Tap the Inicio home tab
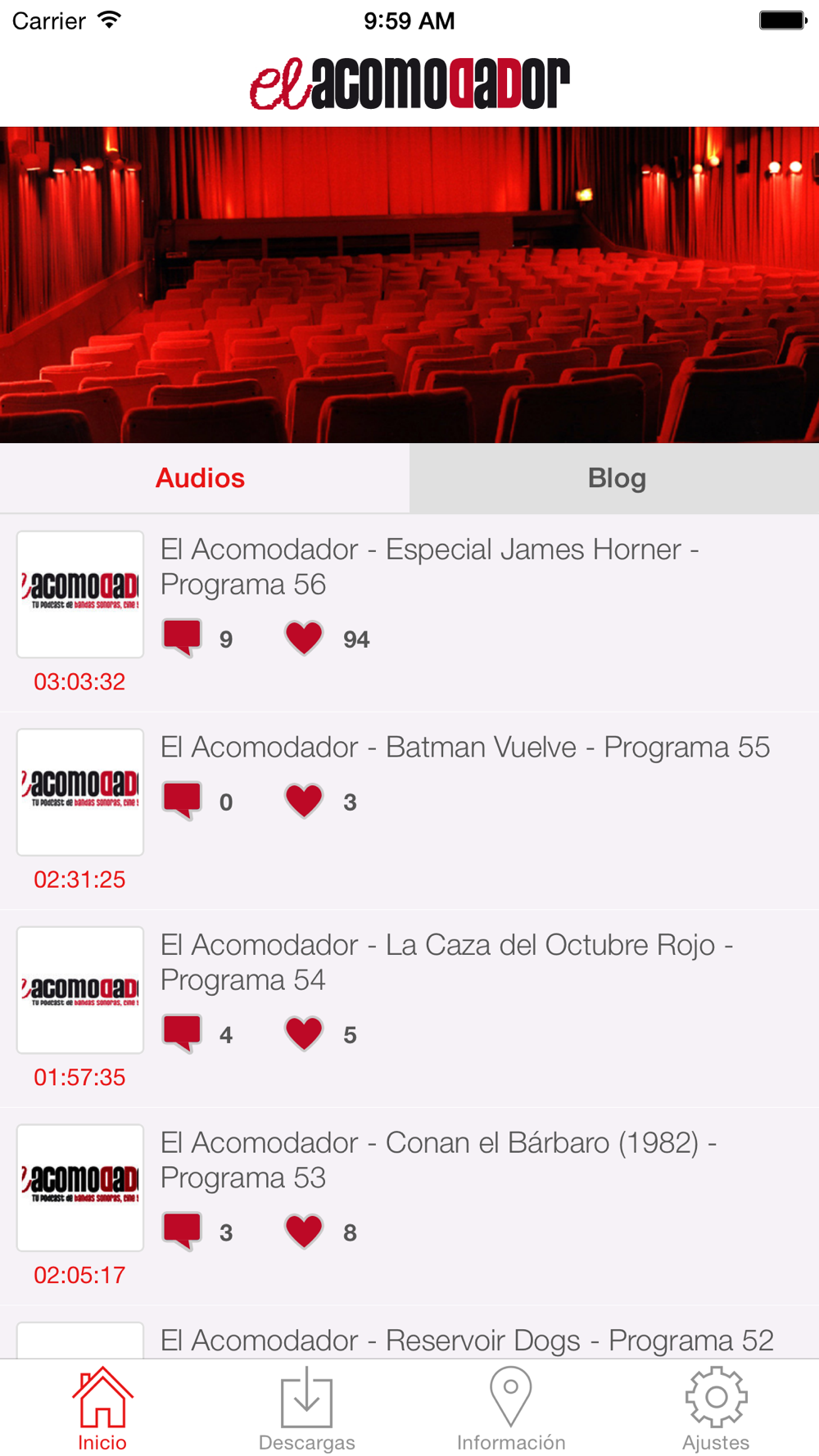 point(102,1409)
